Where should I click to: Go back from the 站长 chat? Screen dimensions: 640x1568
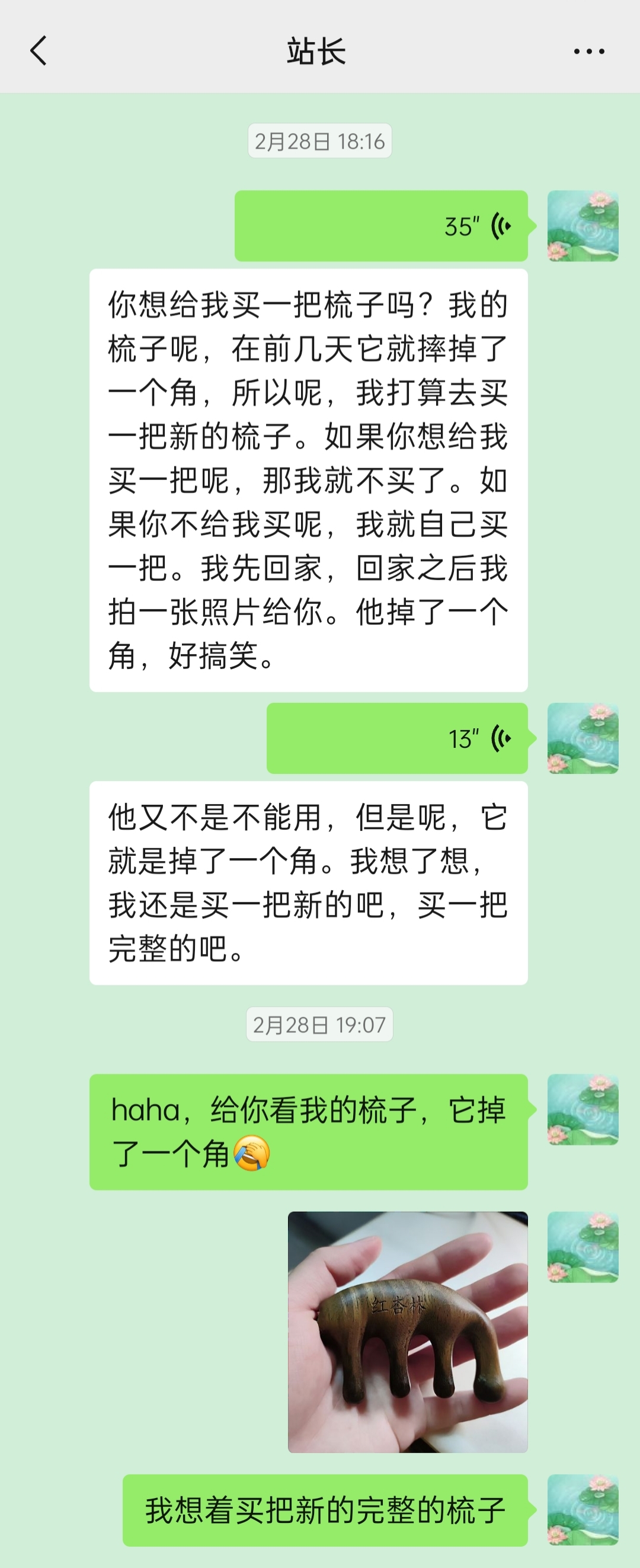tap(39, 50)
